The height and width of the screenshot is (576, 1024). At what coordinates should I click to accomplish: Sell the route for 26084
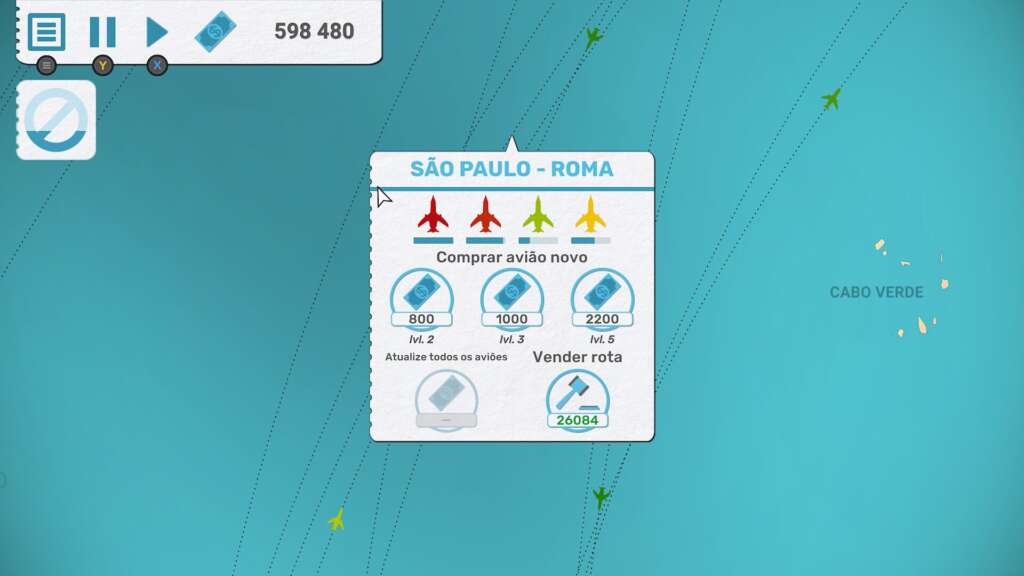point(578,400)
